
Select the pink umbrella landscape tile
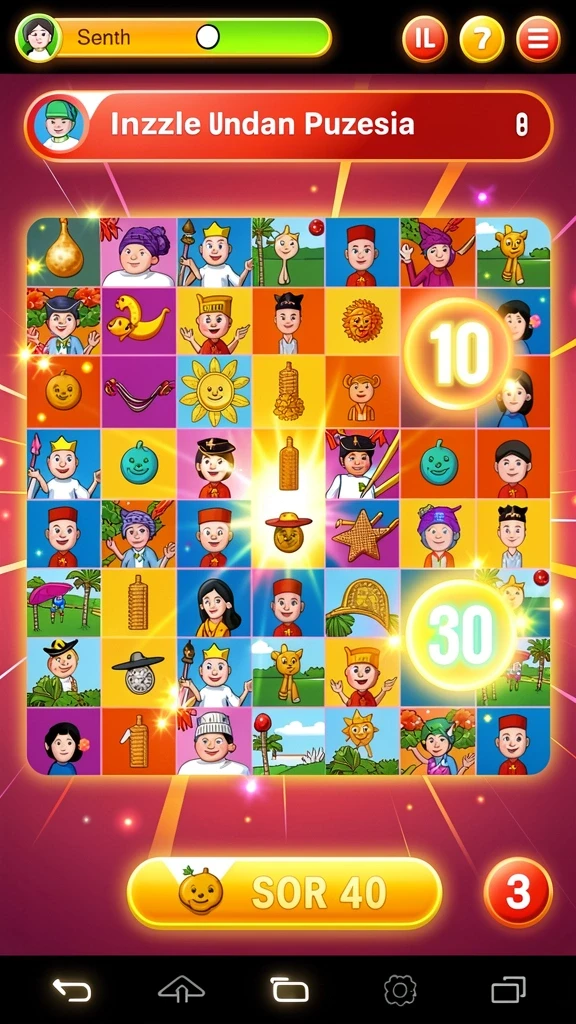pos(64,603)
